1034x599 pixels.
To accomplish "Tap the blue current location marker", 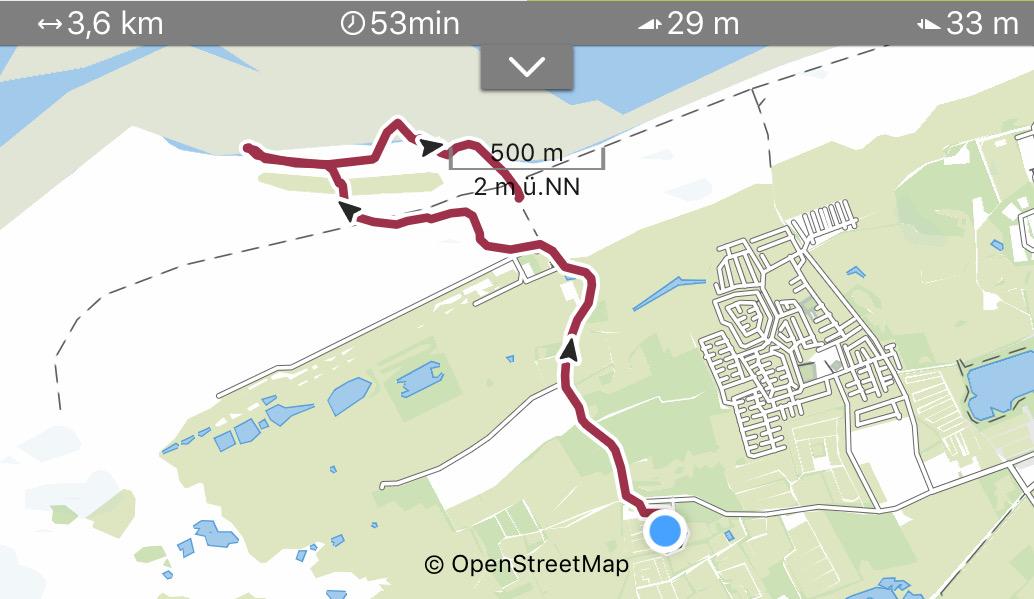I will 665,530.
